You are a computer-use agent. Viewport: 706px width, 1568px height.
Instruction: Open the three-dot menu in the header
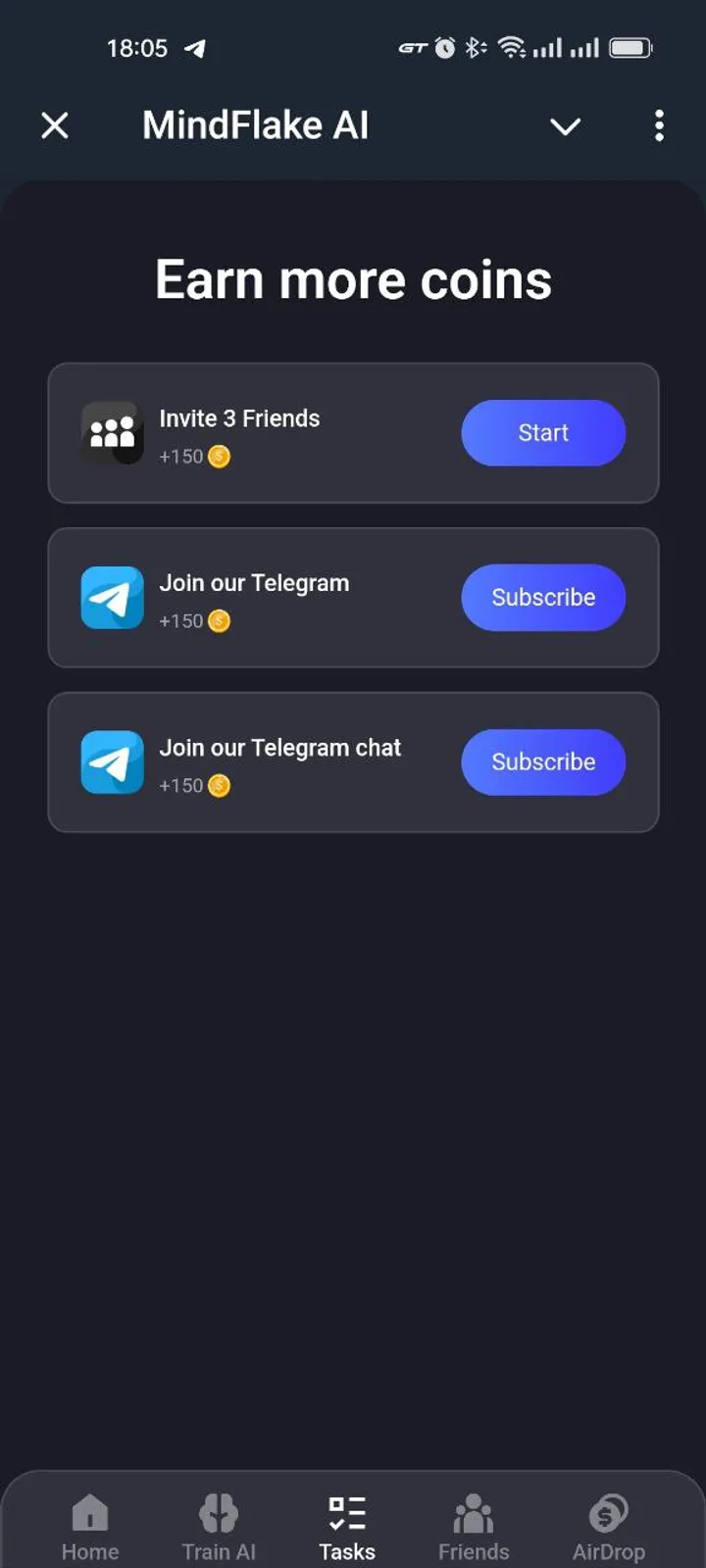(x=659, y=126)
